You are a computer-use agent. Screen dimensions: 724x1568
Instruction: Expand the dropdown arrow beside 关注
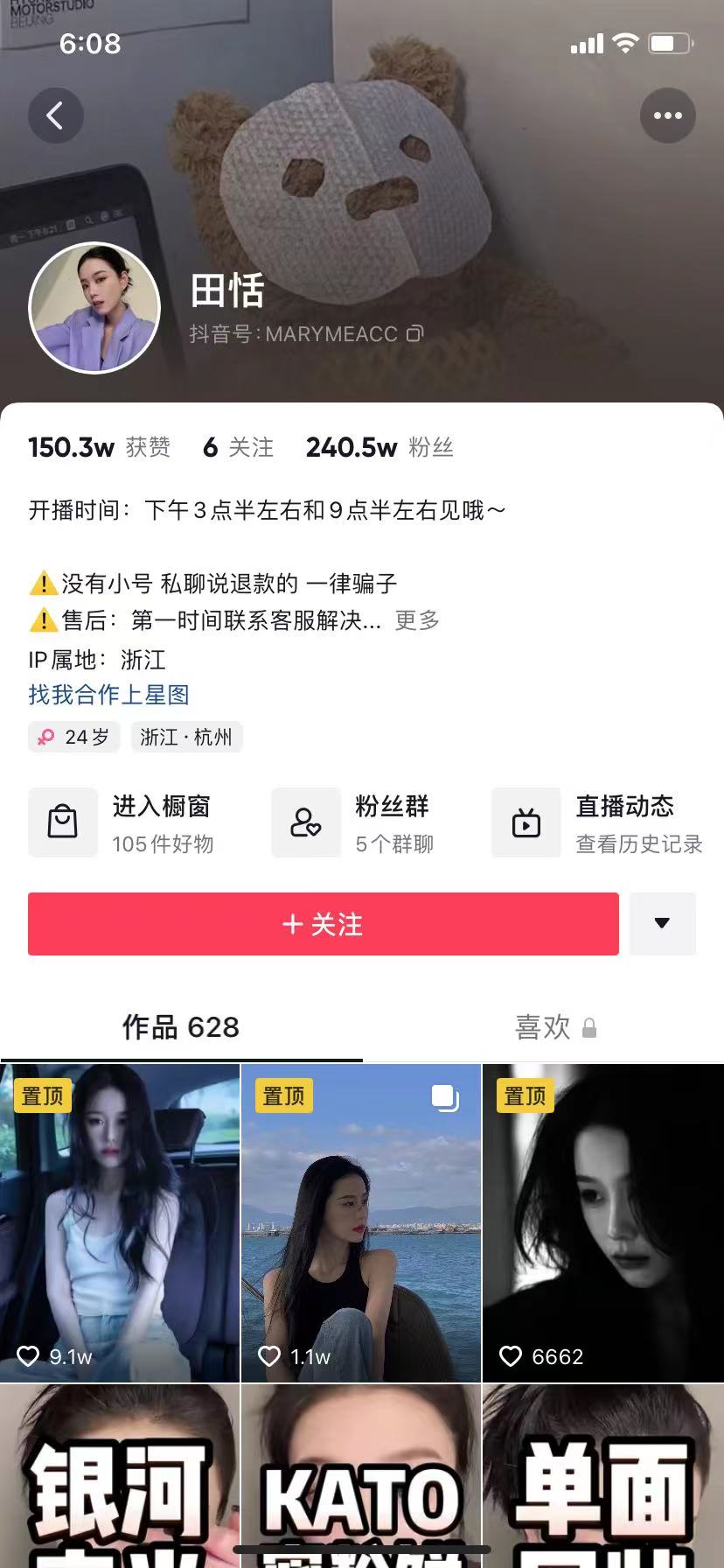click(x=662, y=924)
